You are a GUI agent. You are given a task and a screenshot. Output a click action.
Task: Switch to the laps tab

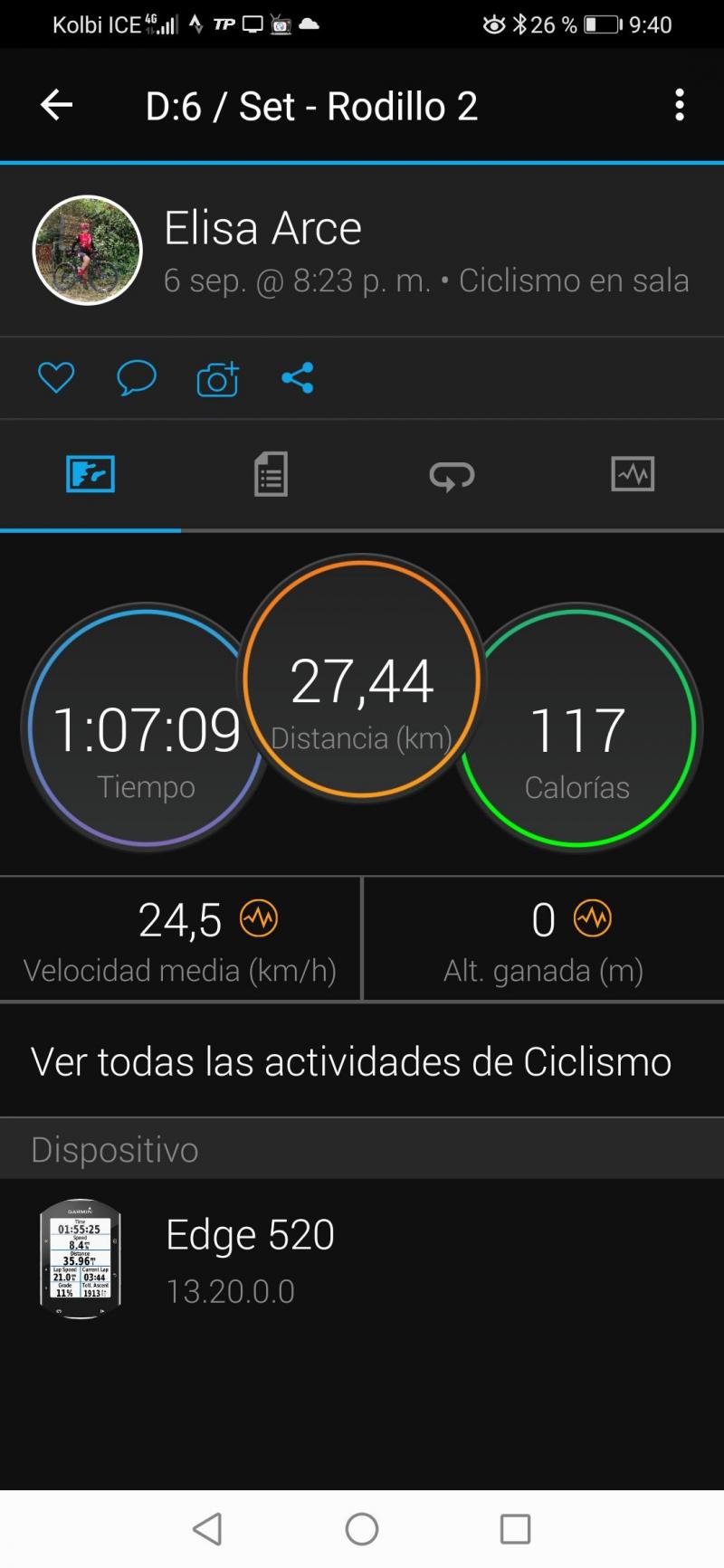tap(452, 474)
